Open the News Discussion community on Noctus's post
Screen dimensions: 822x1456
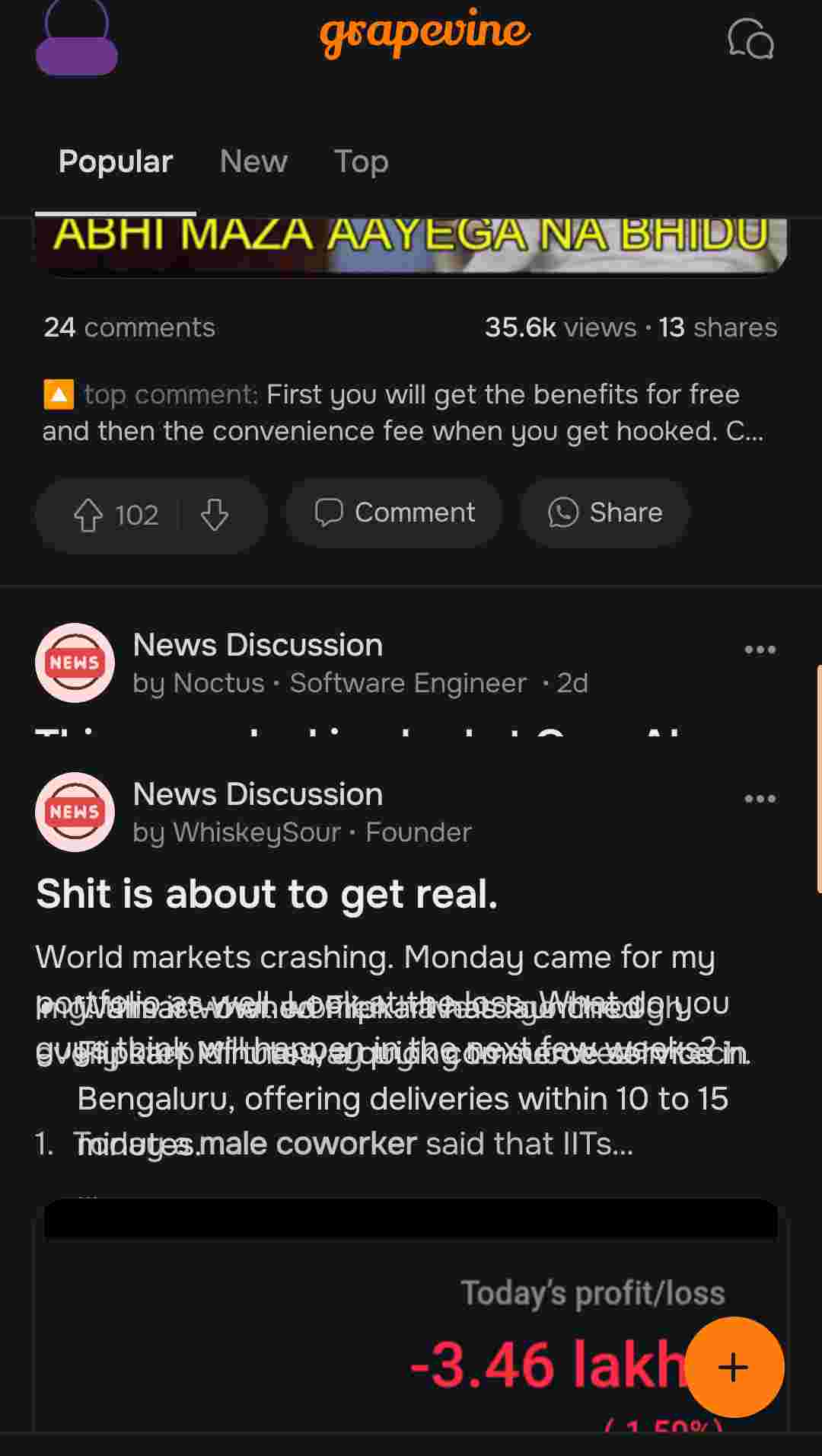click(257, 645)
